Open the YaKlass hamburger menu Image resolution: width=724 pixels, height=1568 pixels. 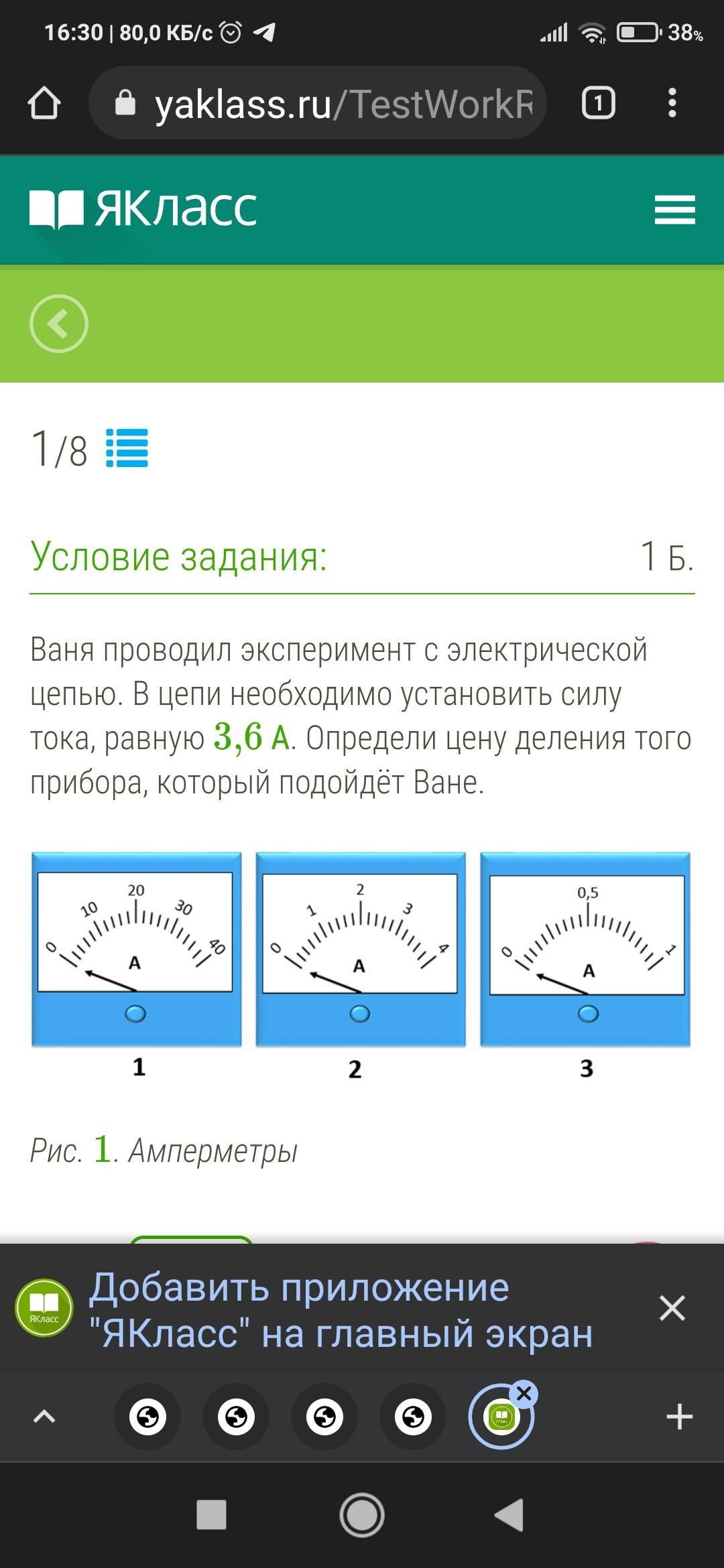(675, 208)
